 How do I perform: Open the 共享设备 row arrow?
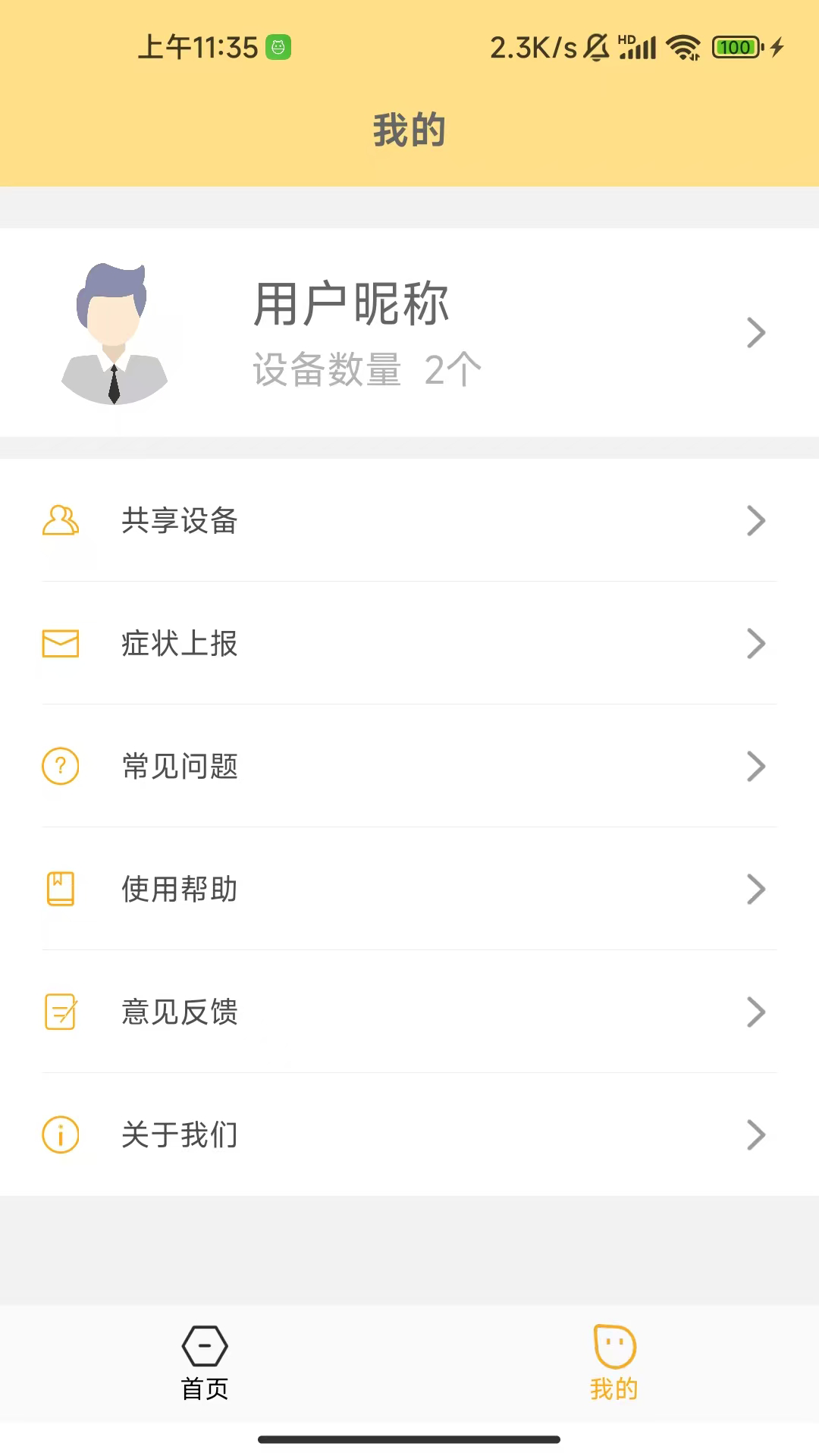pos(756,521)
